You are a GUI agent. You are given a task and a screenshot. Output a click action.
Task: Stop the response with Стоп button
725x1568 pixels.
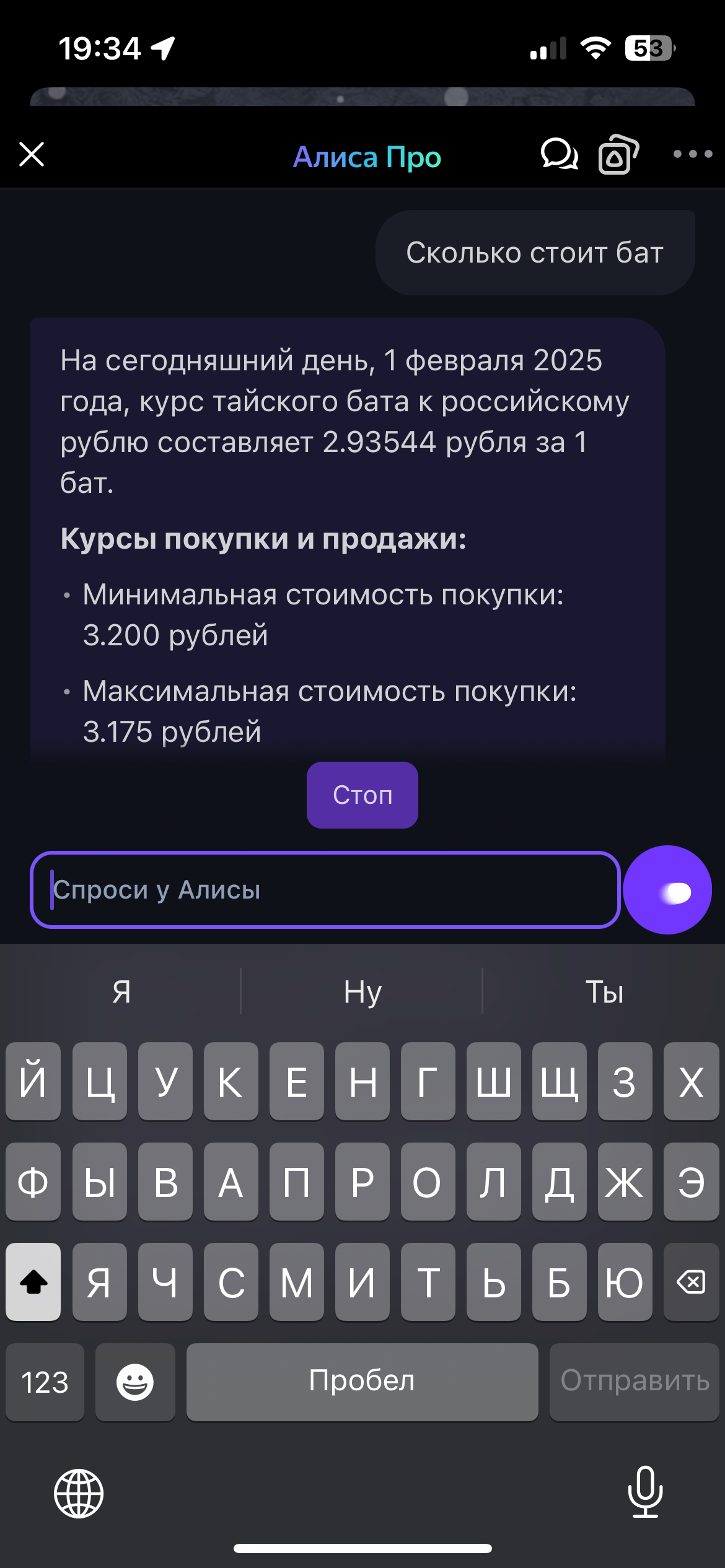(x=362, y=795)
